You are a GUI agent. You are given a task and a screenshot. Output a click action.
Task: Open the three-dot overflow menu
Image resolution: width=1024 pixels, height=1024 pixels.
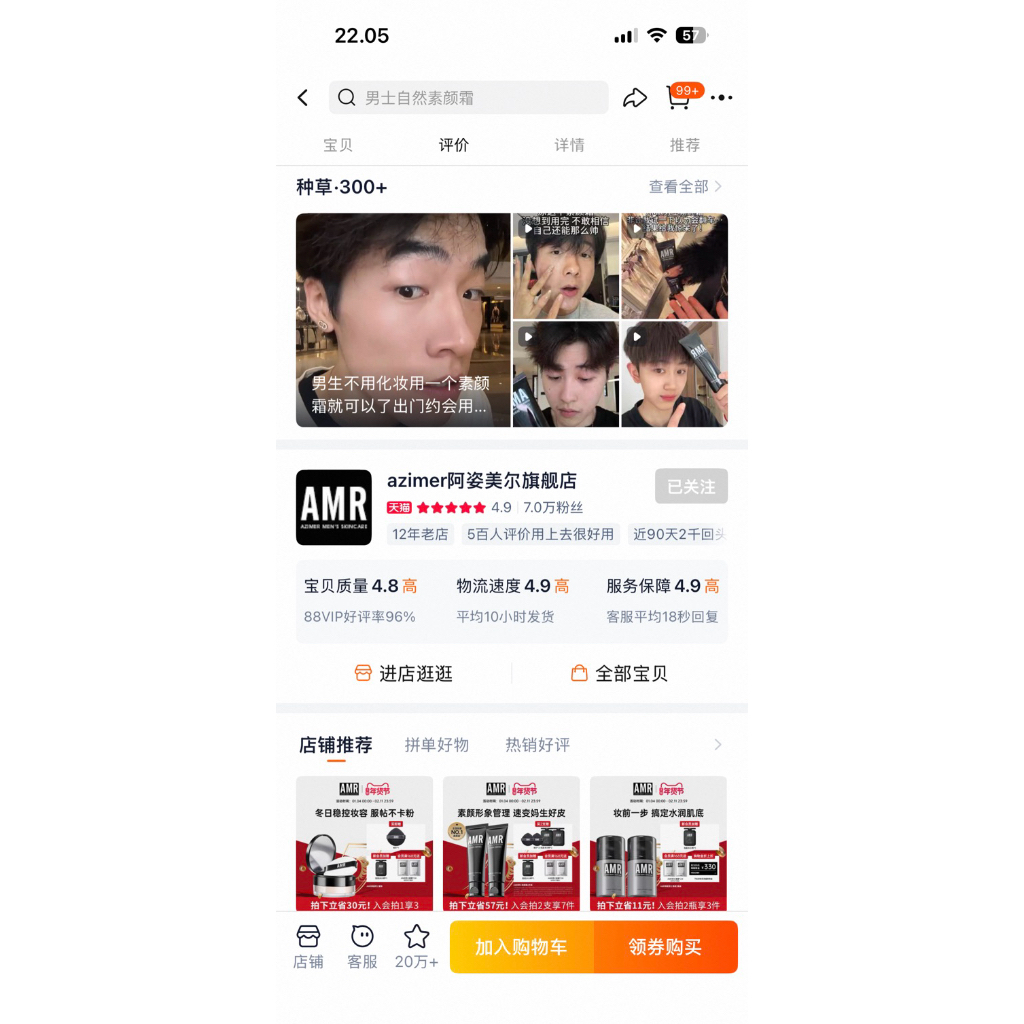(x=721, y=98)
